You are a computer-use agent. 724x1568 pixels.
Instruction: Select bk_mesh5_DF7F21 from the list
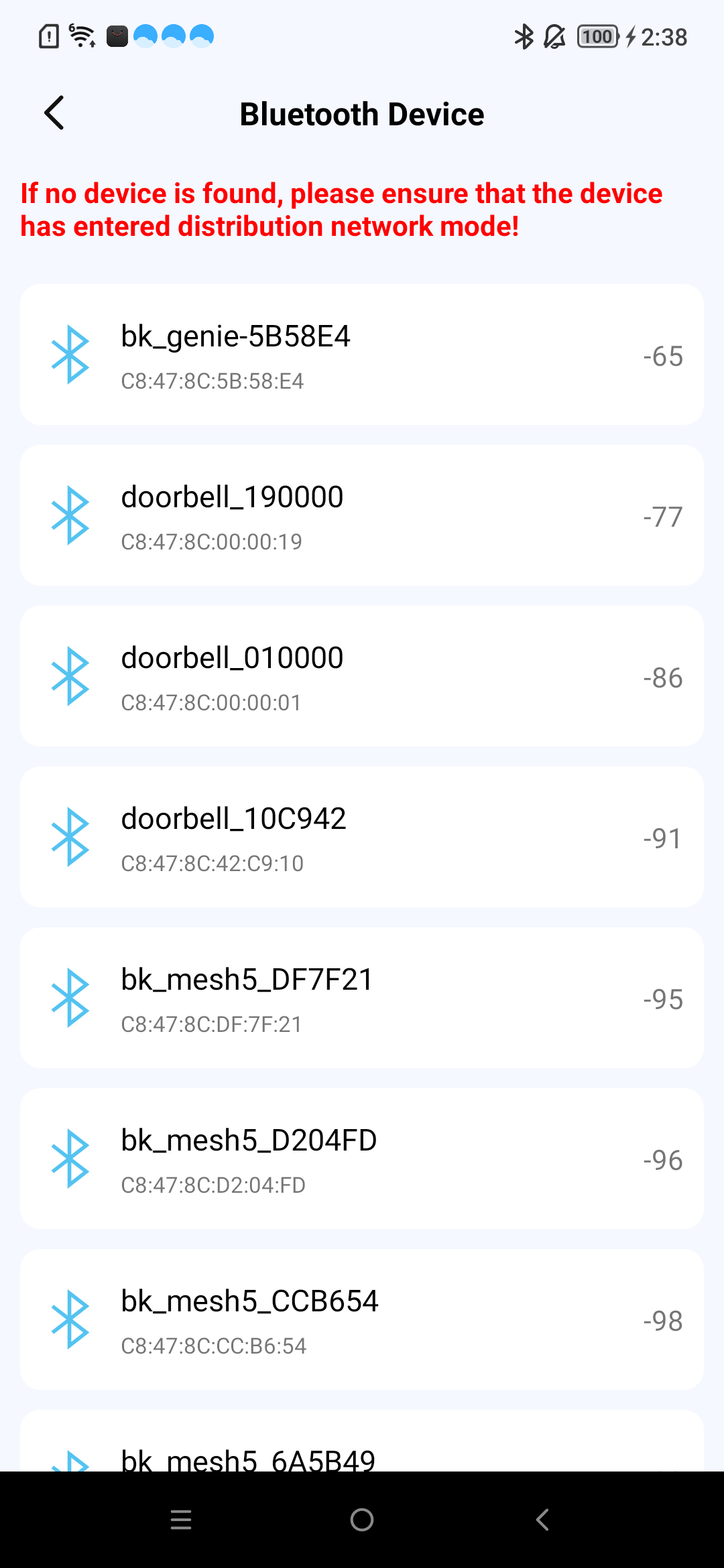pyautogui.click(x=362, y=998)
